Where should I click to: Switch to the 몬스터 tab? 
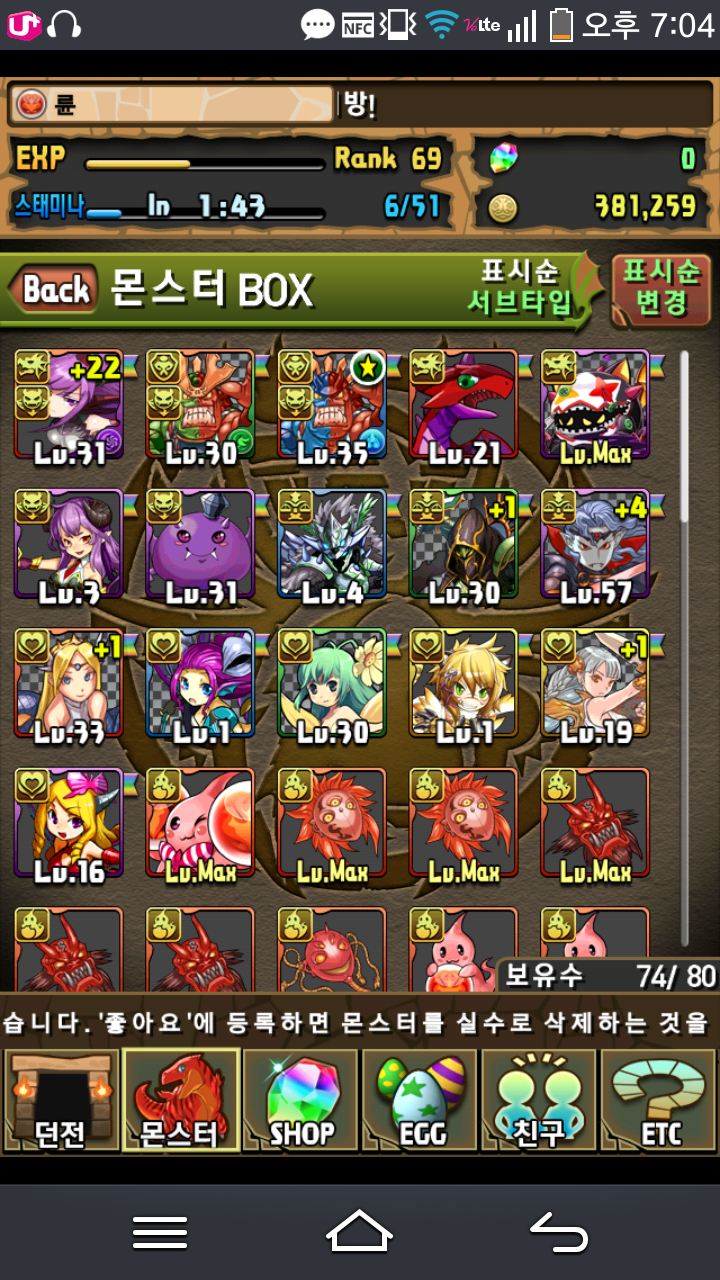click(x=180, y=1100)
